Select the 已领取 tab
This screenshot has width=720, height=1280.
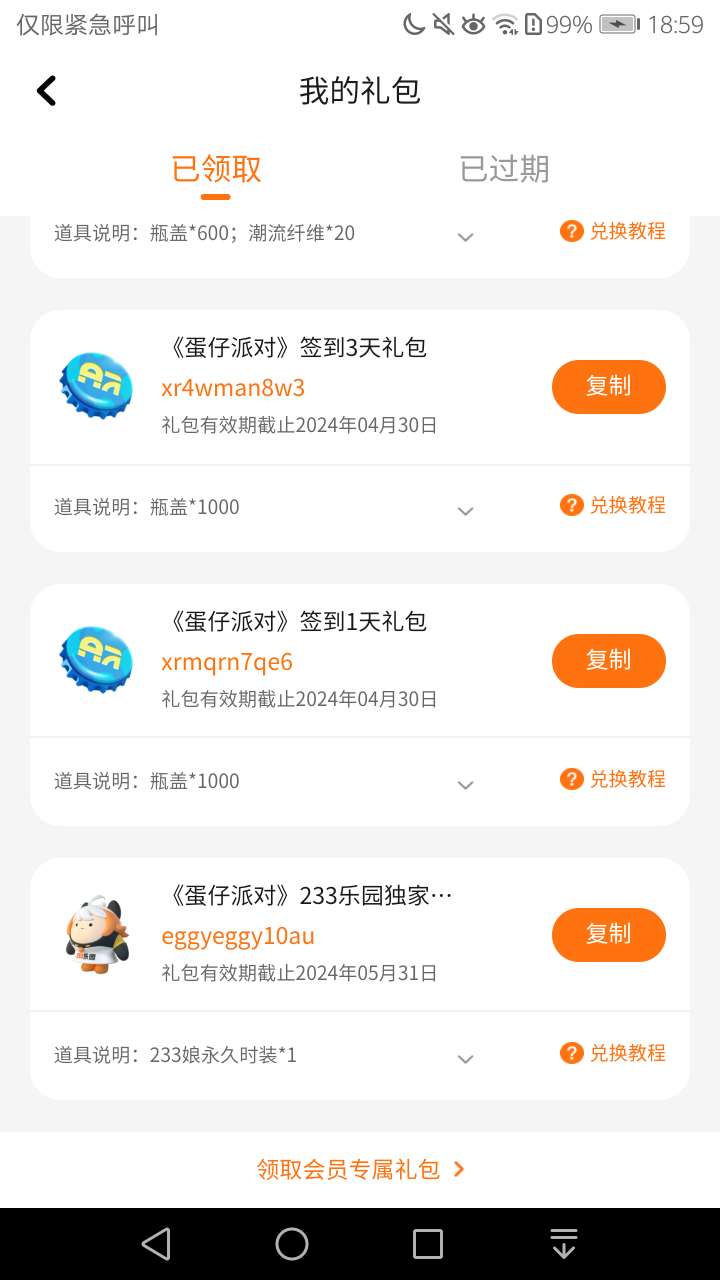tap(216, 169)
